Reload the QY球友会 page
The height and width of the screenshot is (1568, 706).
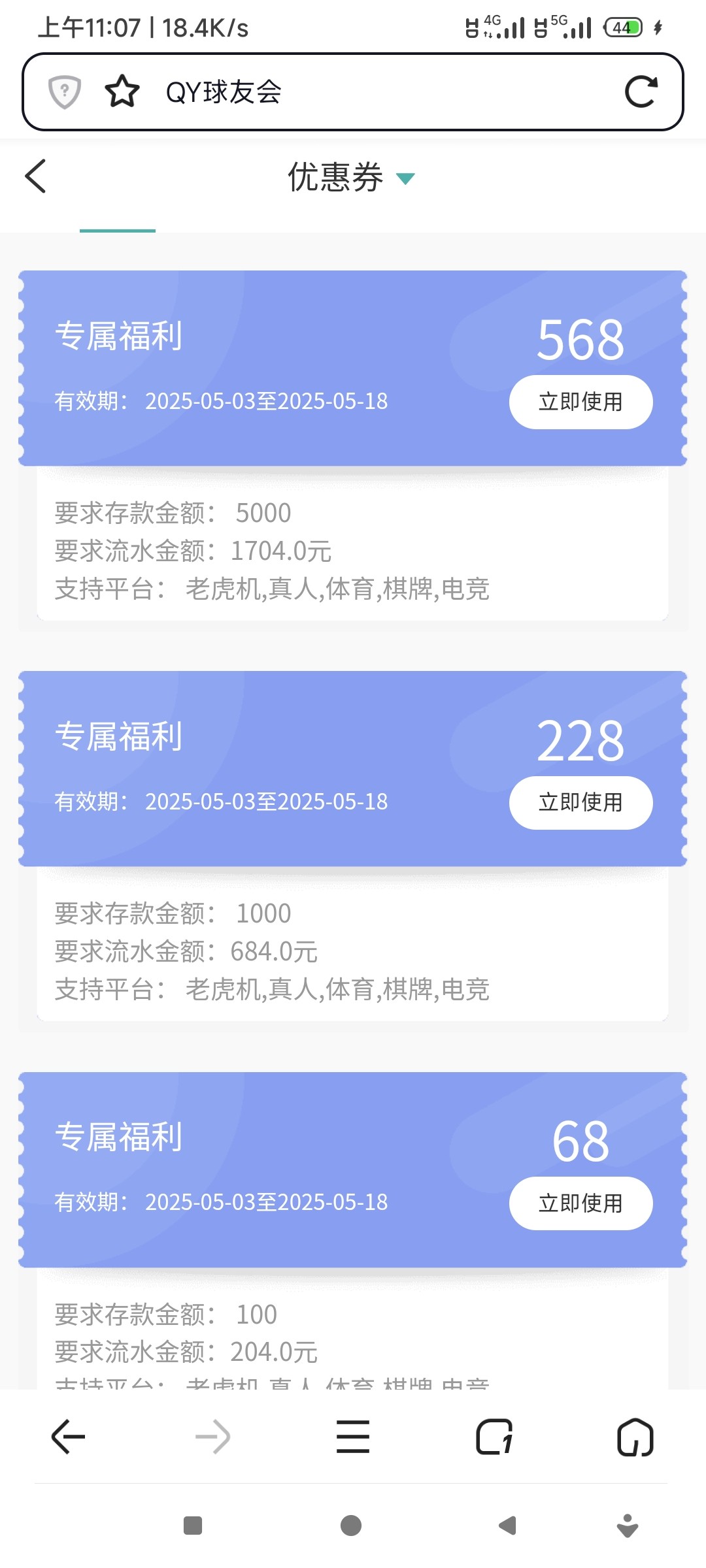(x=641, y=91)
